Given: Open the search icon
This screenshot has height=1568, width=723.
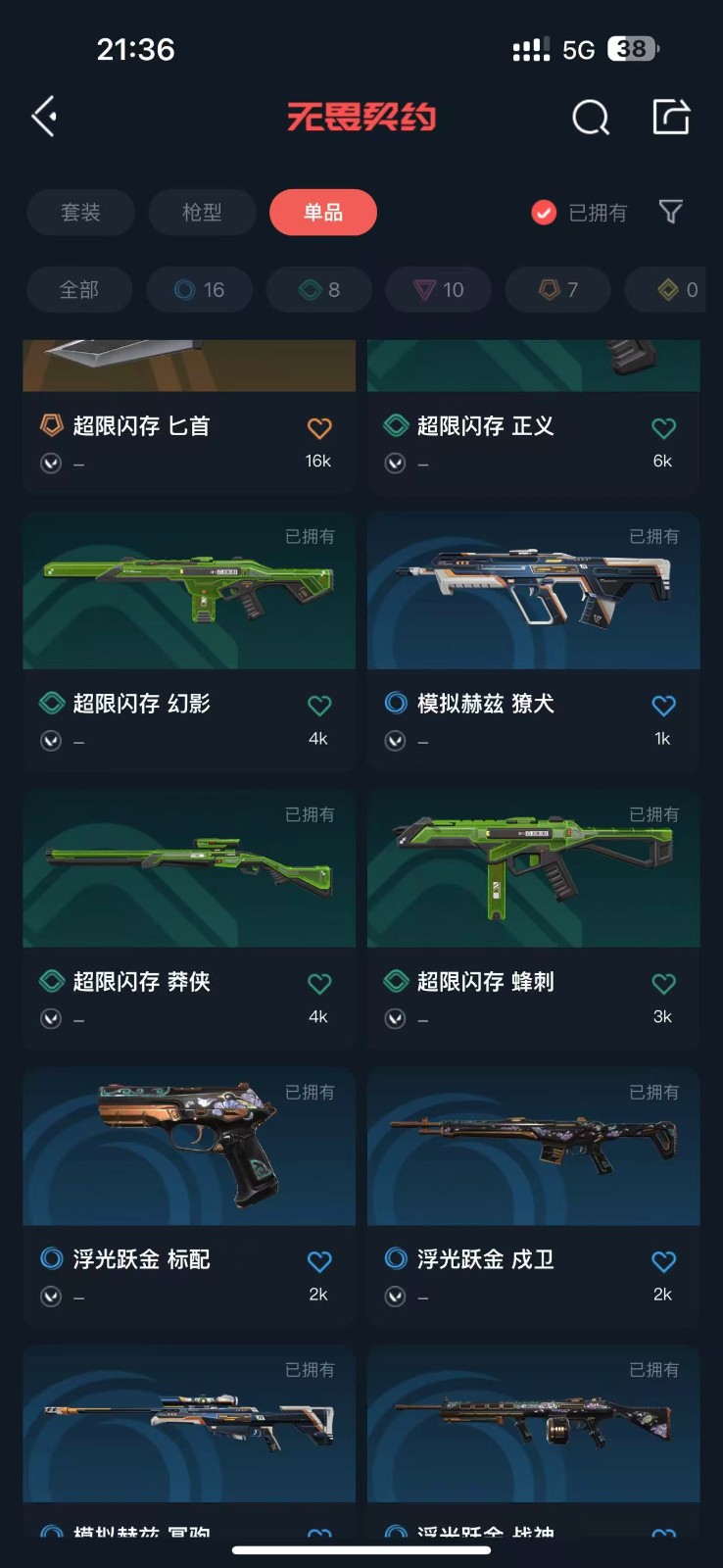Looking at the screenshot, I should pos(590,118).
